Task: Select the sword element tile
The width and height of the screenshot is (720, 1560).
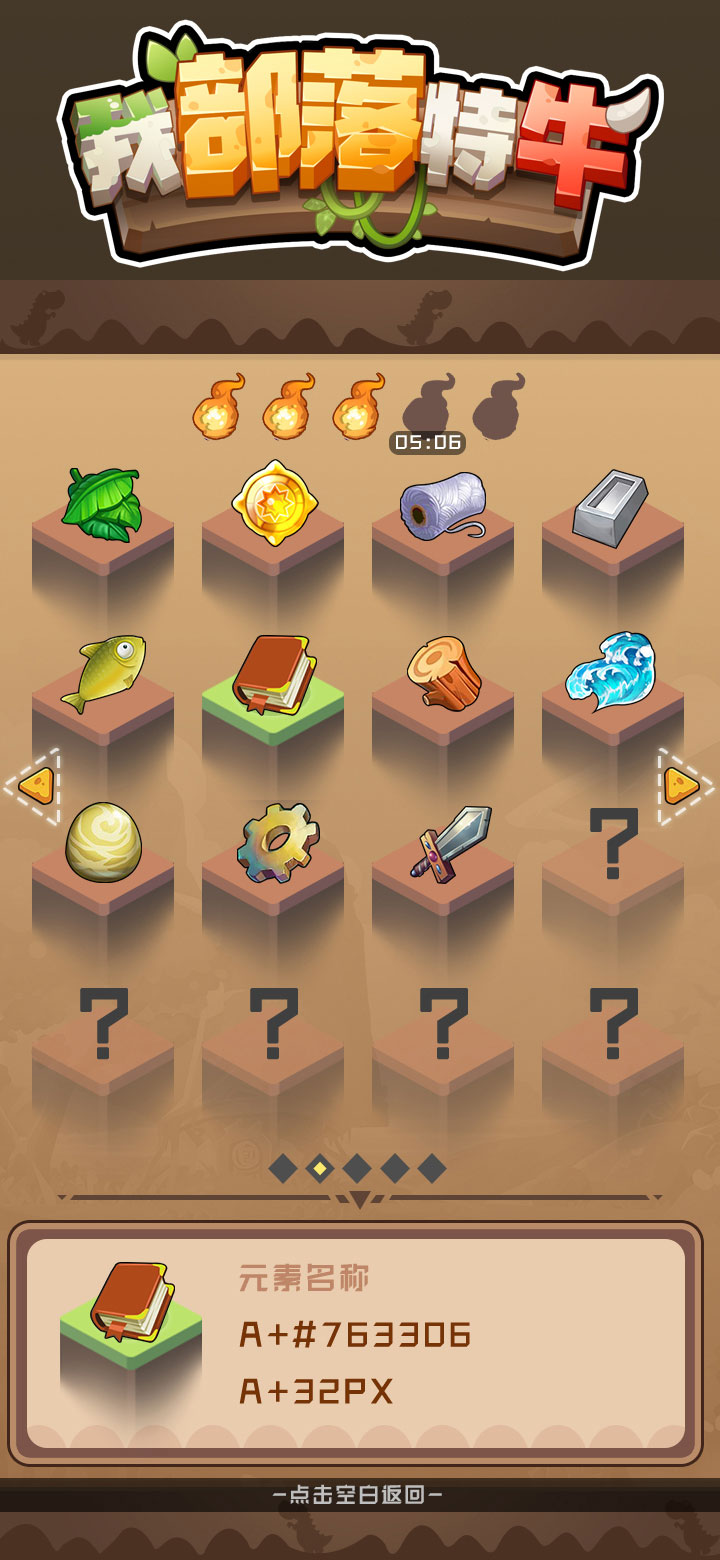Action: click(451, 843)
